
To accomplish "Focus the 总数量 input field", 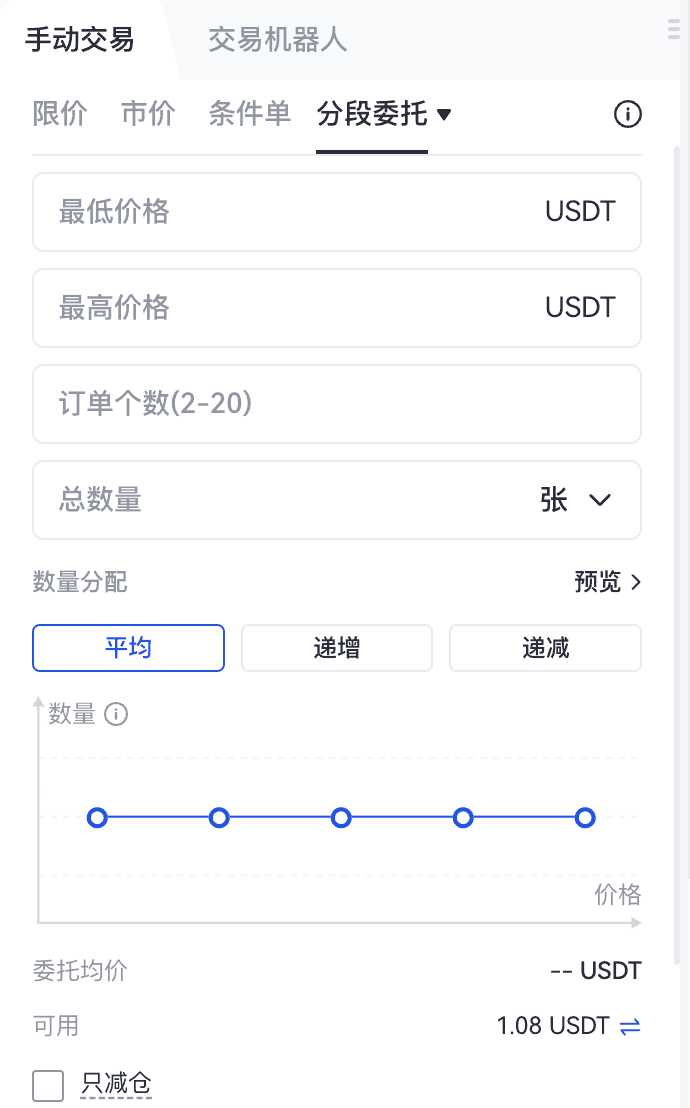I will (280, 500).
